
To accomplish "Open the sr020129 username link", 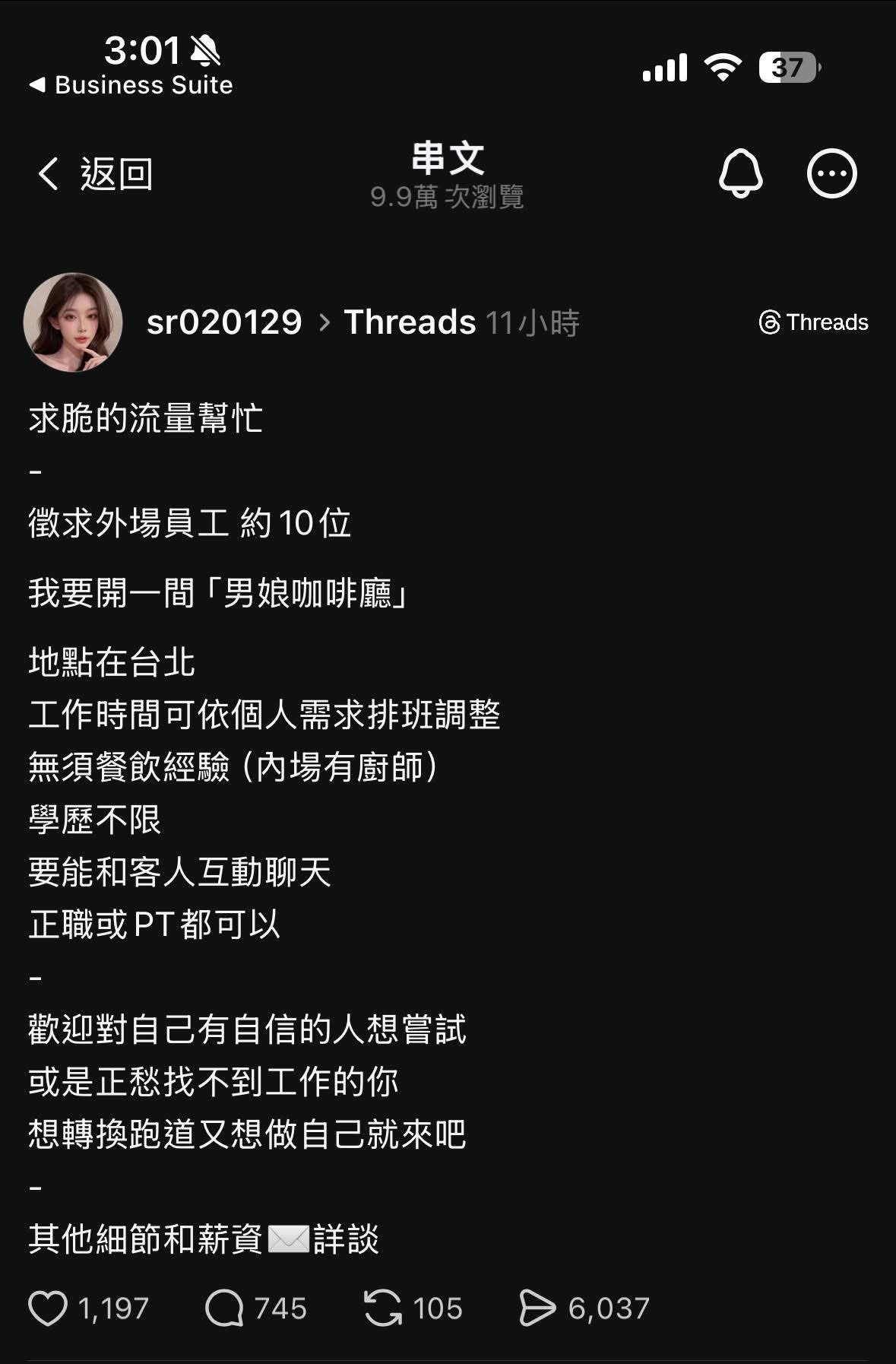I will [x=224, y=322].
